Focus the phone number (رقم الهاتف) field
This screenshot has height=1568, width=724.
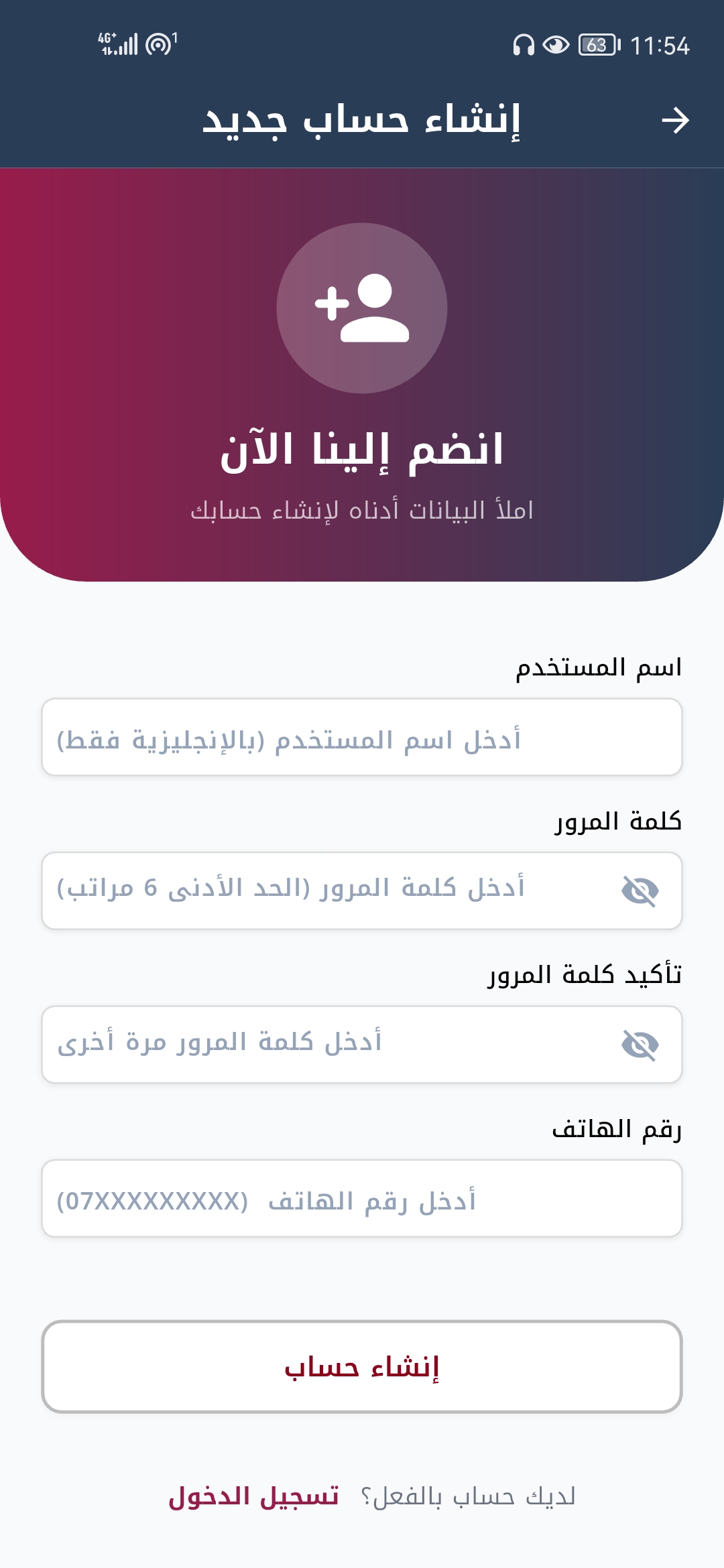[362, 1198]
